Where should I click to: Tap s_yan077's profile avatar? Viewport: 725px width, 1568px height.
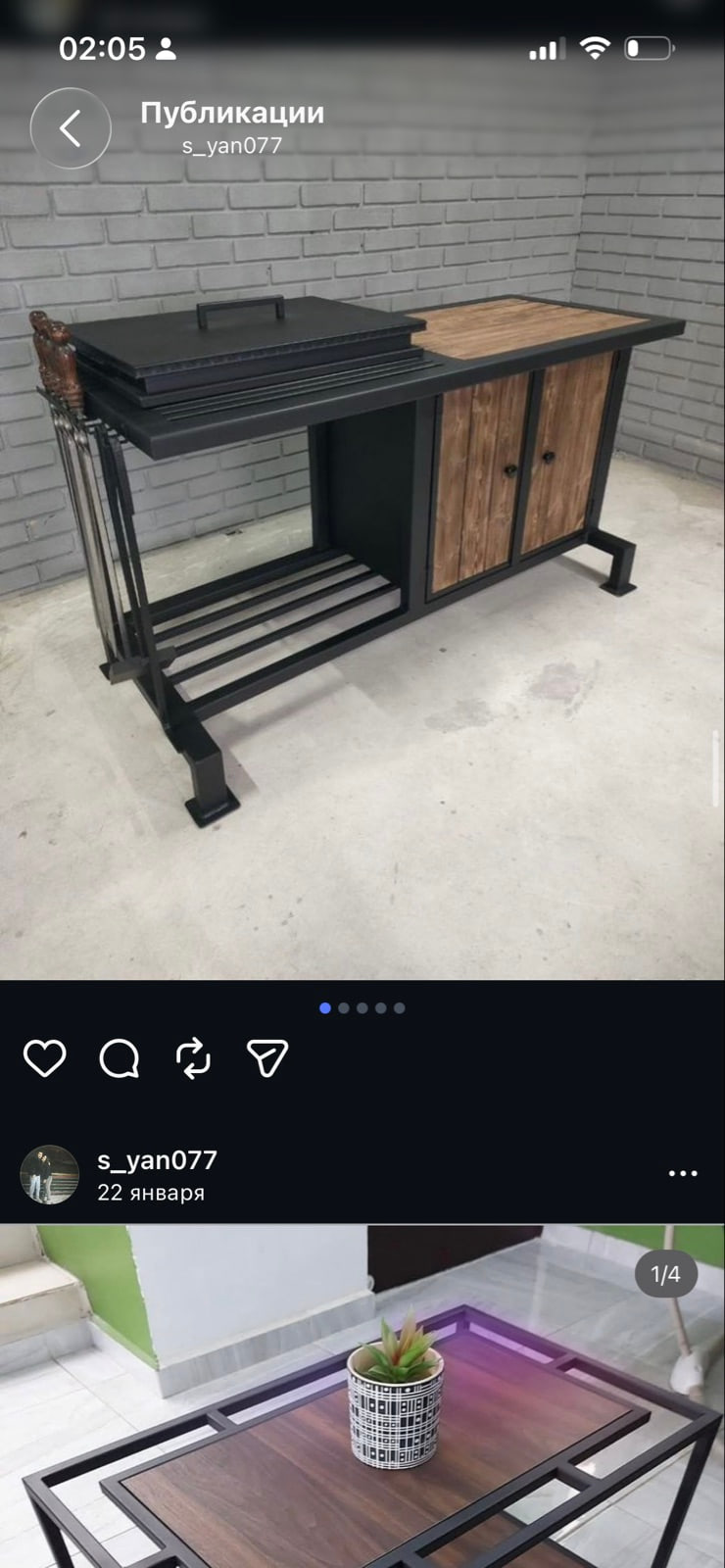[49, 1174]
